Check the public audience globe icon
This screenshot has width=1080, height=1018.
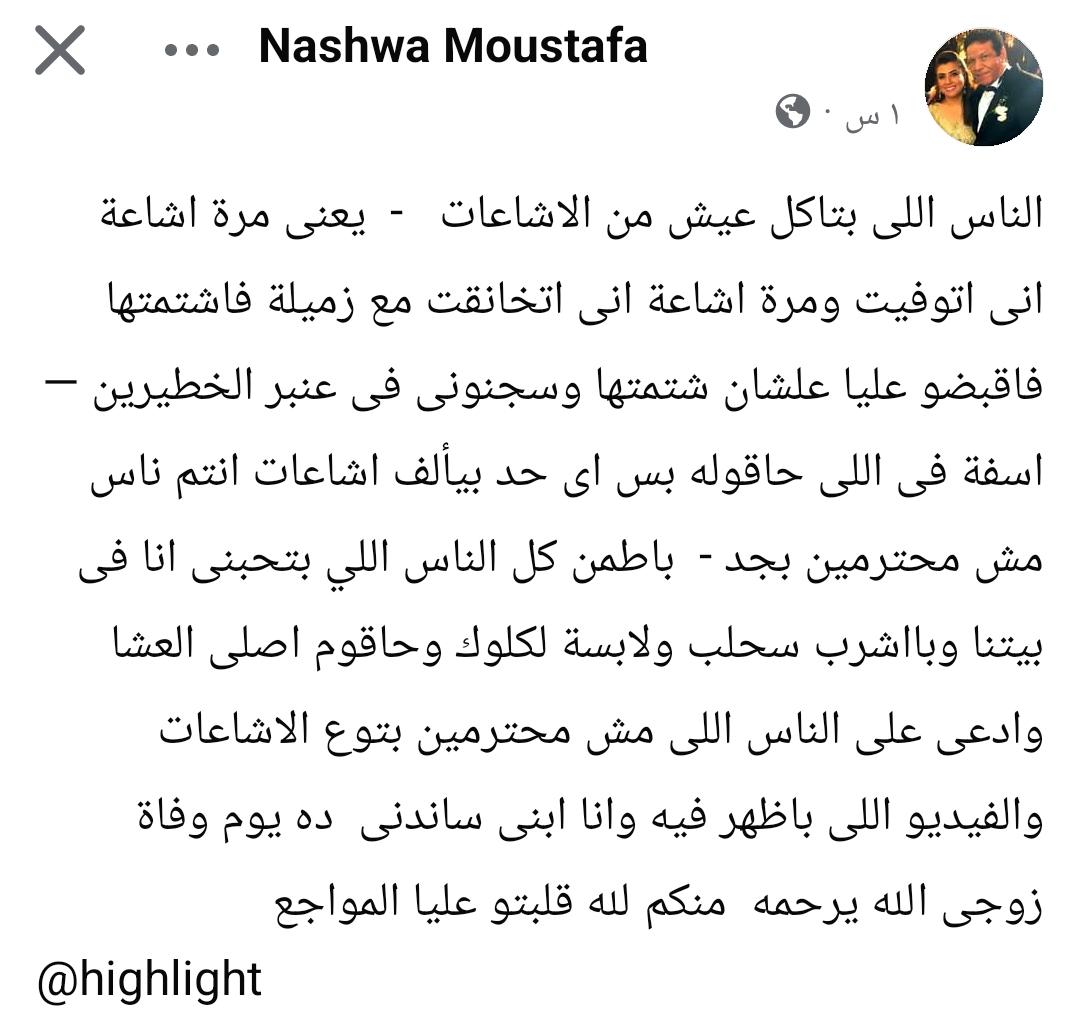[792, 113]
